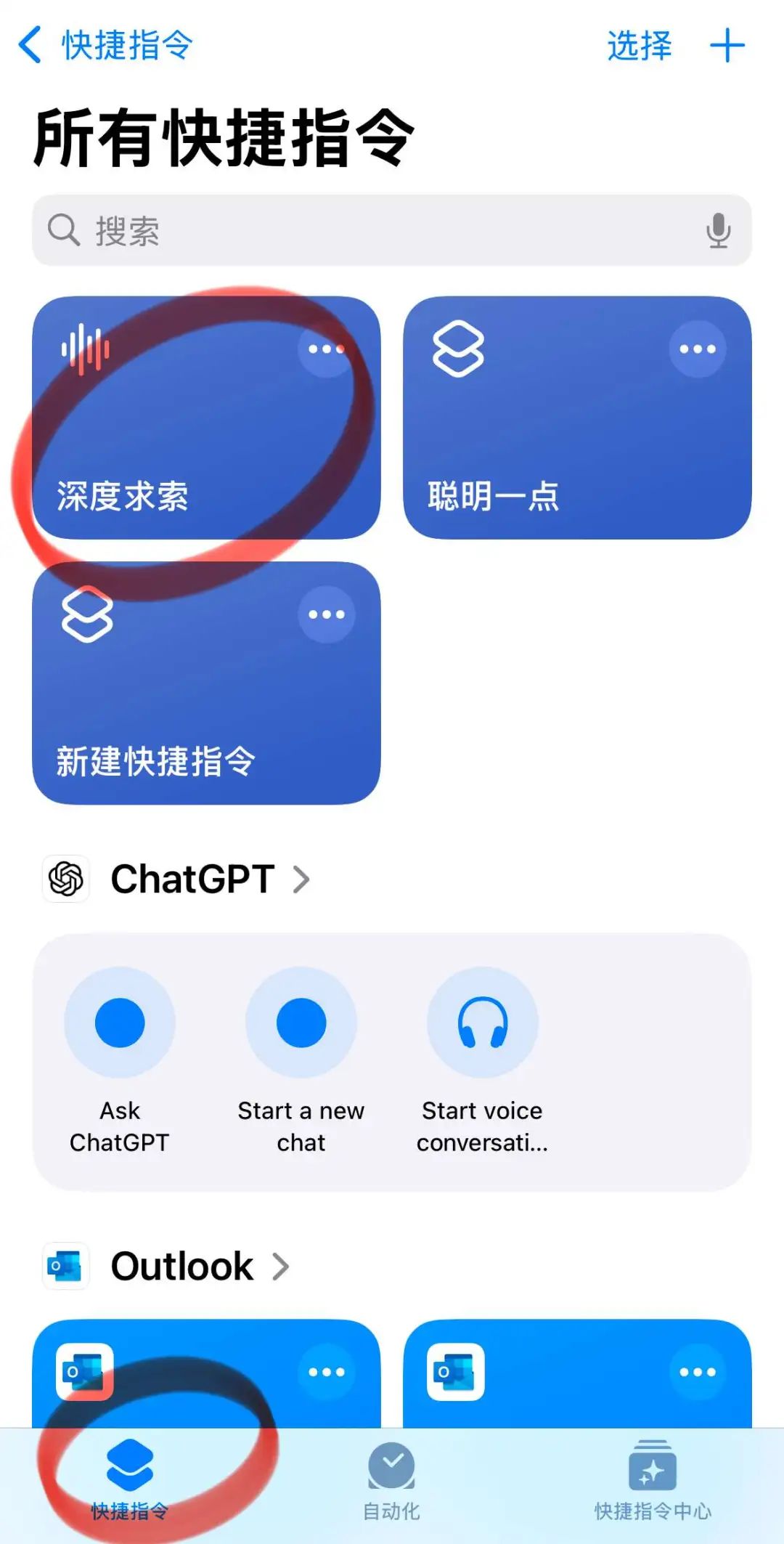The height and width of the screenshot is (1544, 784).
Task: Open the ellipsis menu on an Outlook shortcut
Action: coord(325,1373)
